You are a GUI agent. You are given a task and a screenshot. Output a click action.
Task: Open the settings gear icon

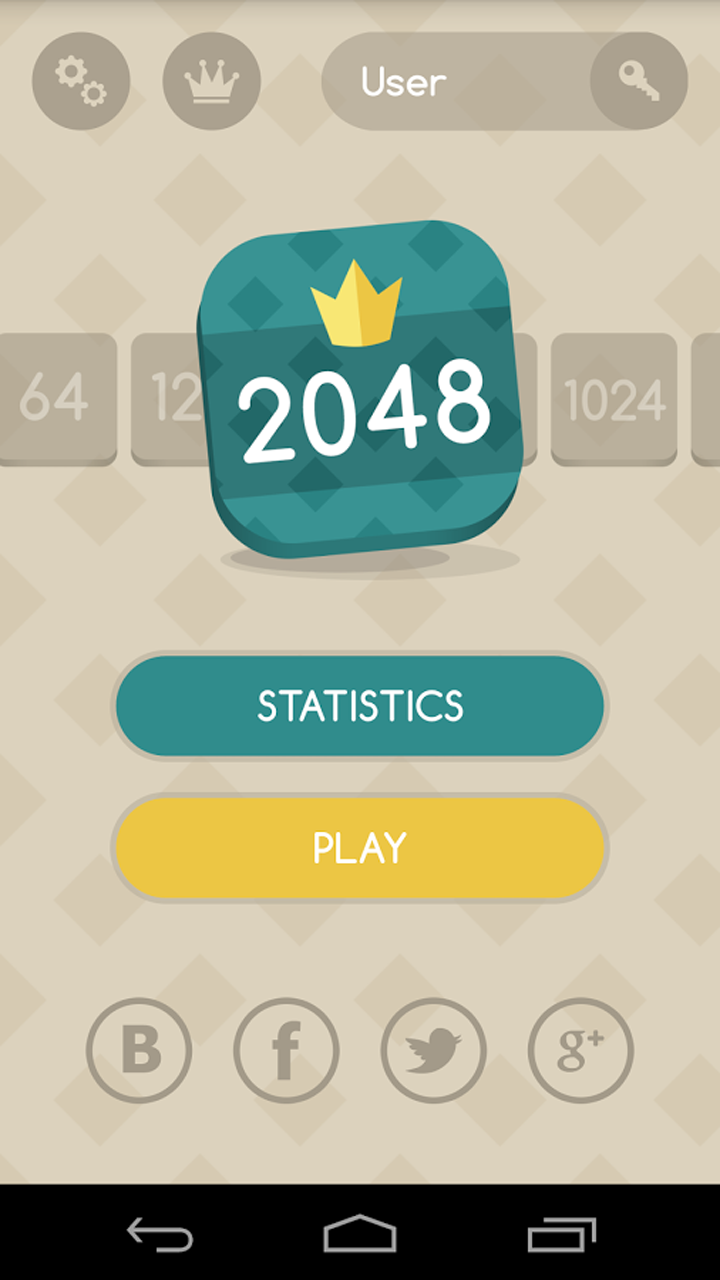[x=80, y=80]
